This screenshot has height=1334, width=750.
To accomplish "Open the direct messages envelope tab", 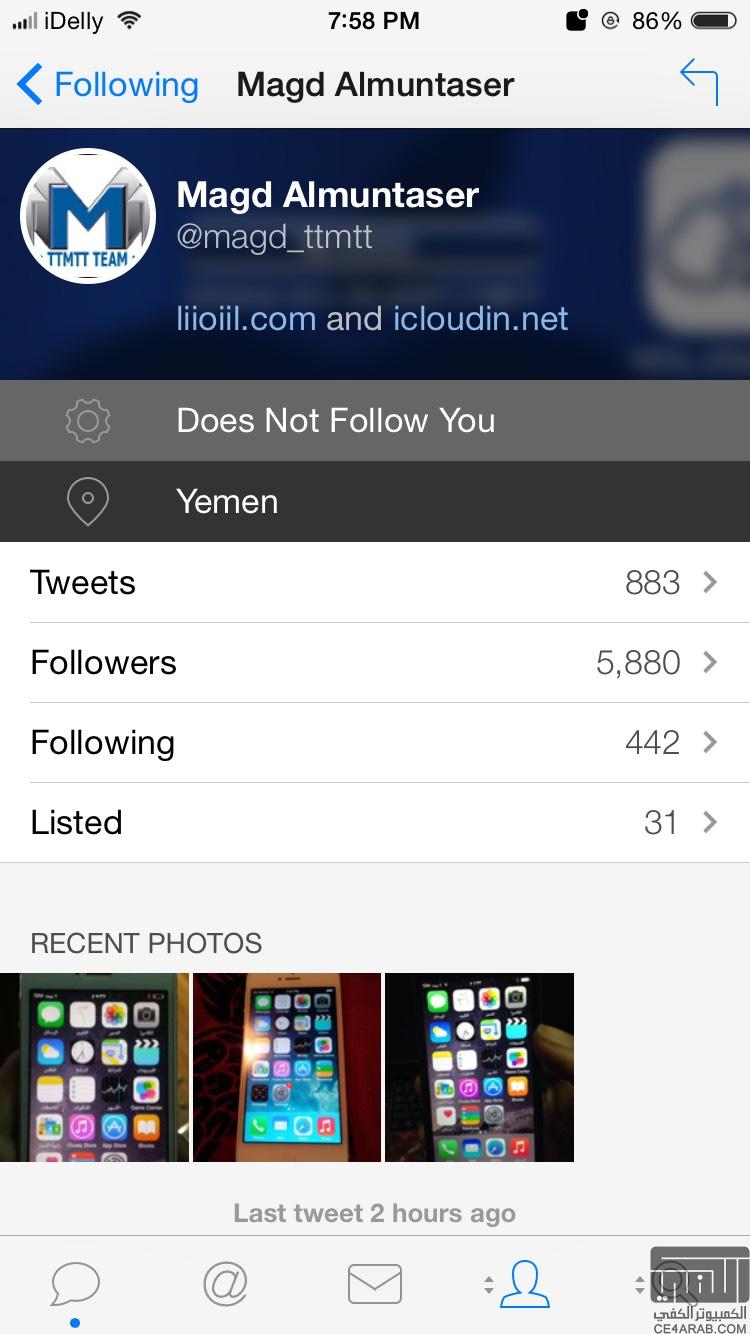I will (375, 1283).
